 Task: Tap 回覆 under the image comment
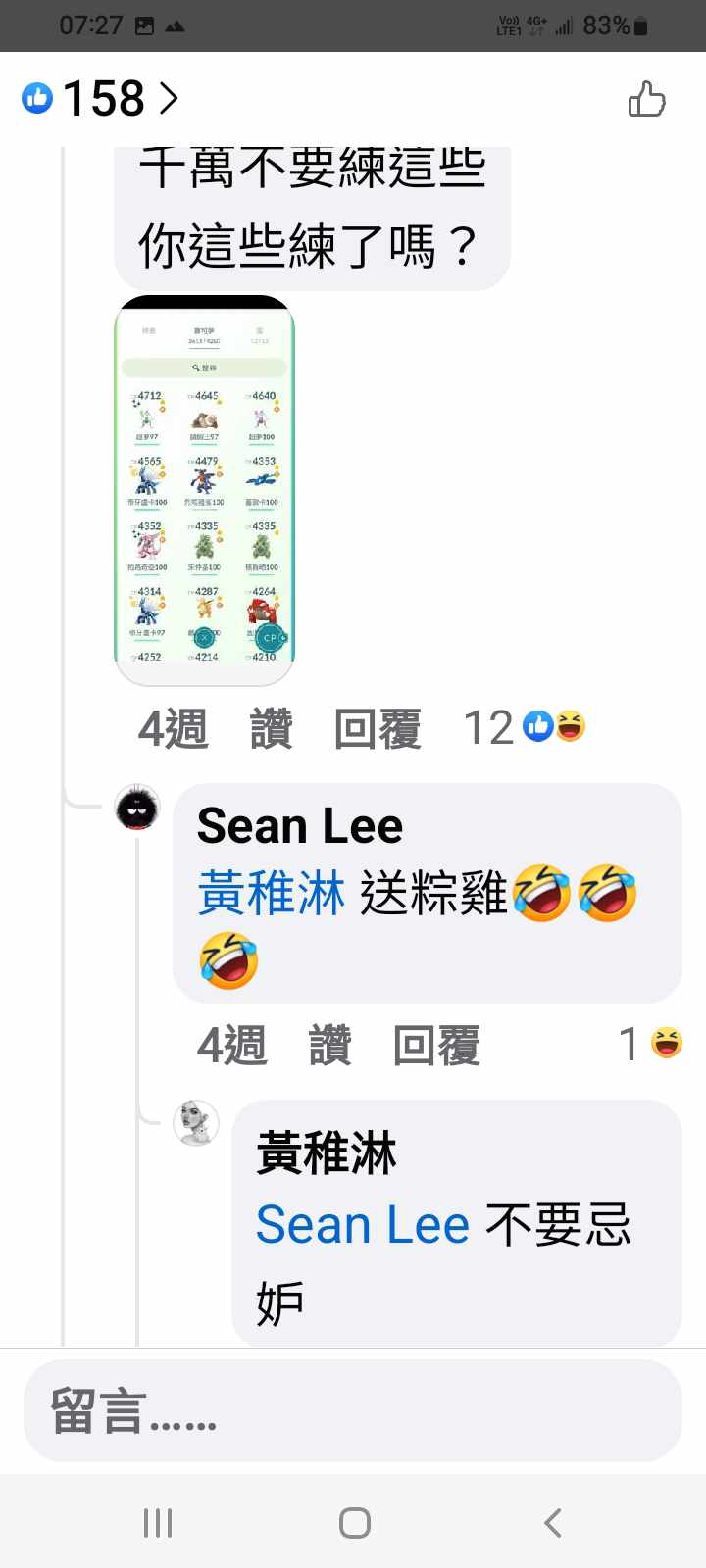[x=378, y=729]
